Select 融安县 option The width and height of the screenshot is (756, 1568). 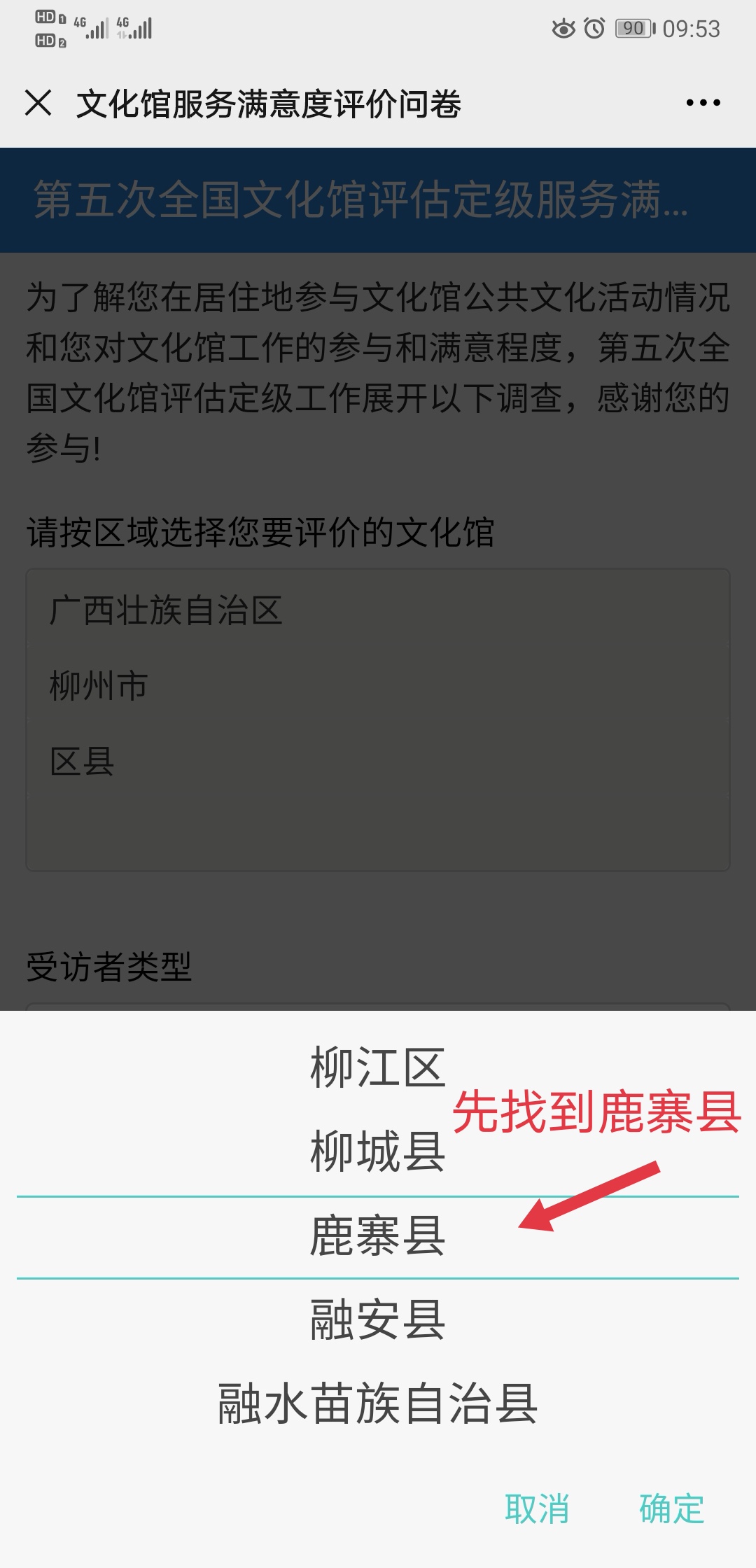[377, 1320]
